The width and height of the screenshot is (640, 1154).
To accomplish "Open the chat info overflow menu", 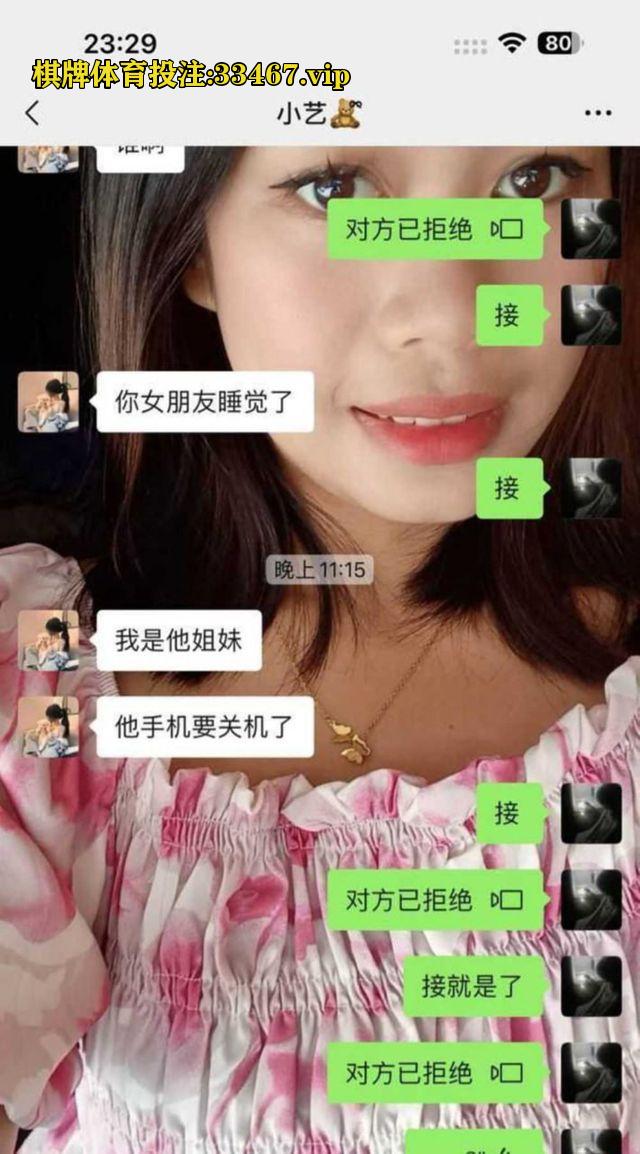I will pyautogui.click(x=597, y=113).
